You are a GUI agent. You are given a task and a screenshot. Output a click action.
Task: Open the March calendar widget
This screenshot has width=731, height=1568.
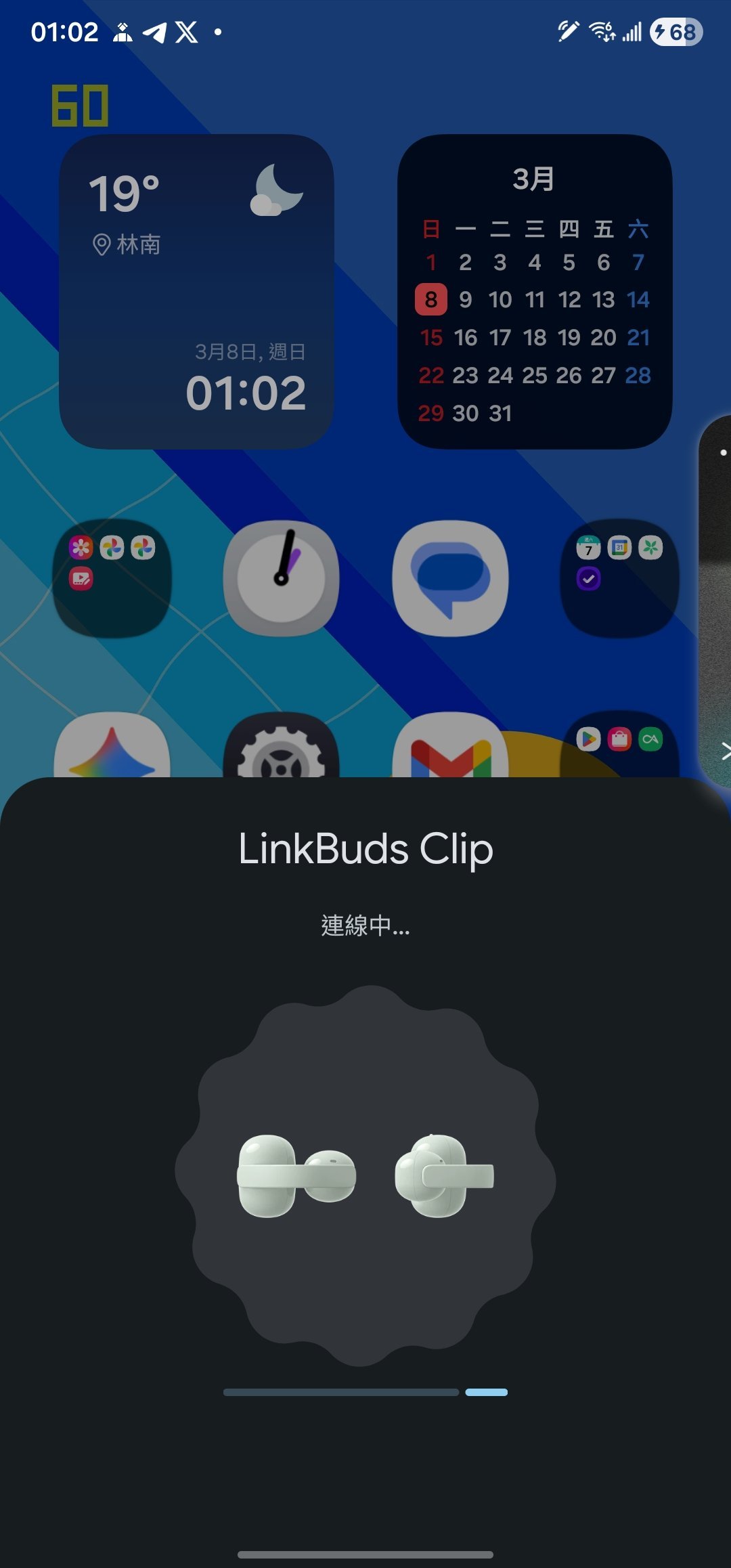tap(534, 180)
